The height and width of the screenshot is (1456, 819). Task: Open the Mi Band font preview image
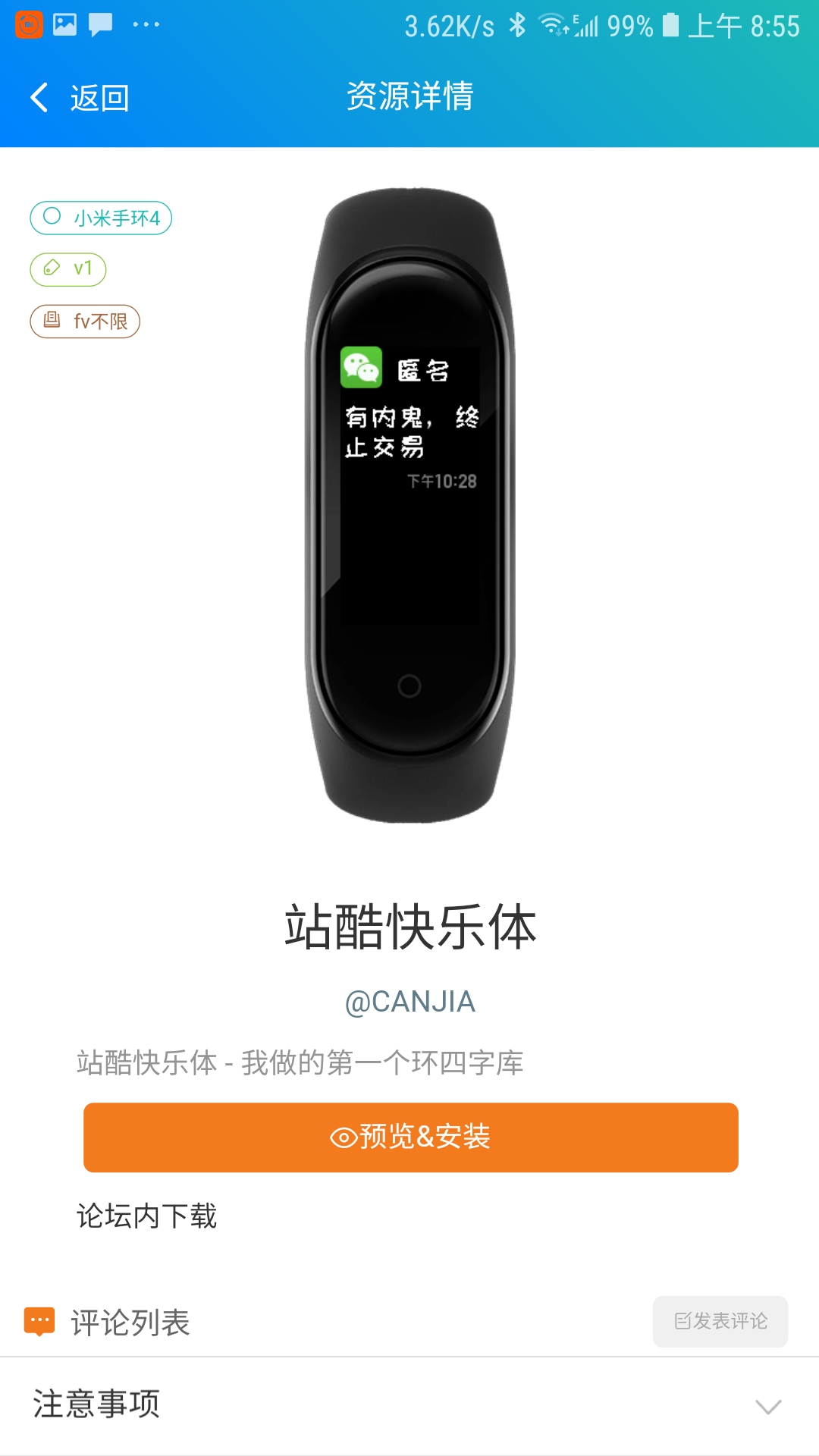point(409,504)
